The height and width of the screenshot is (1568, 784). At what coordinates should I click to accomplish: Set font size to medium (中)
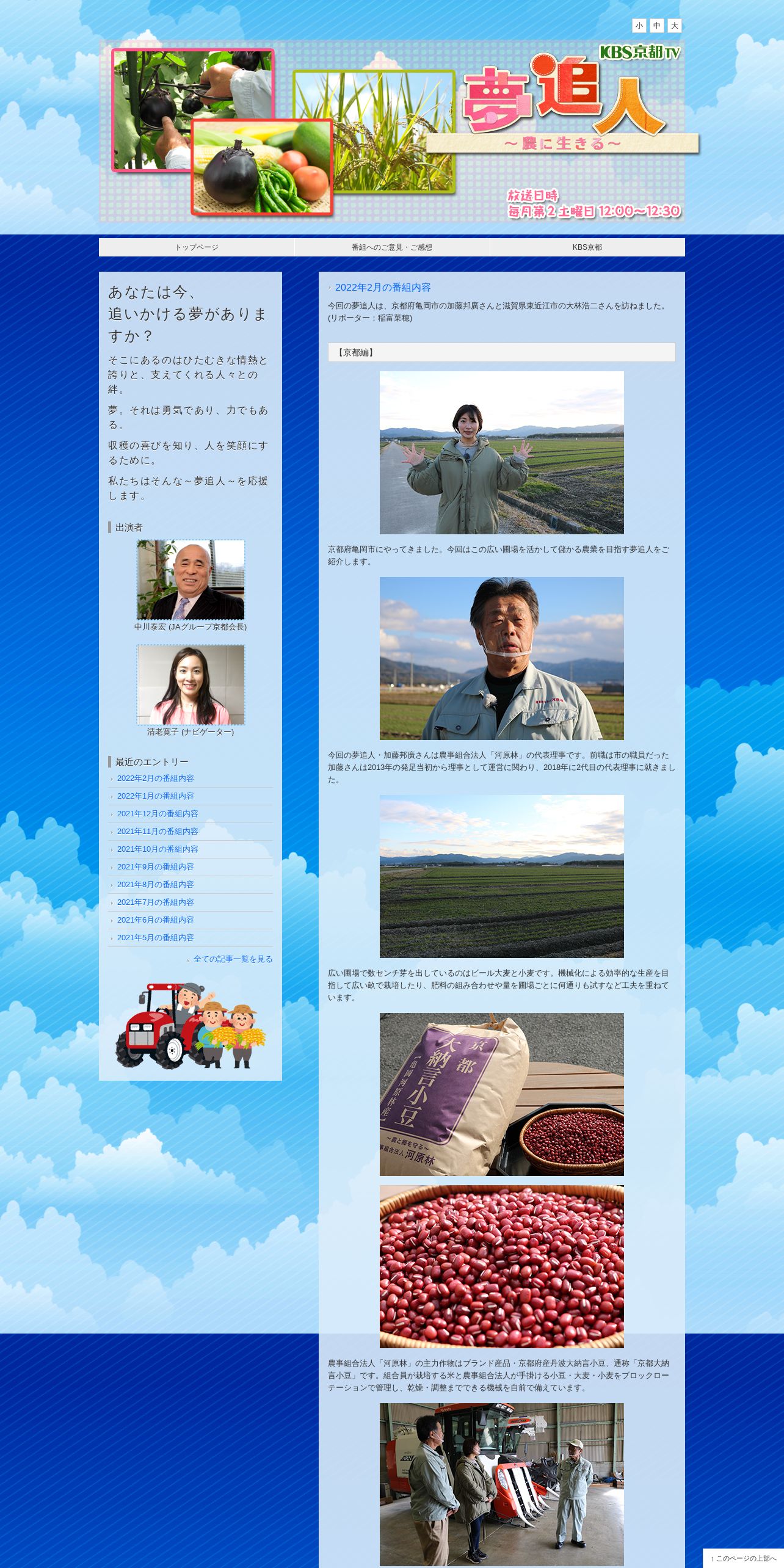pos(656,26)
